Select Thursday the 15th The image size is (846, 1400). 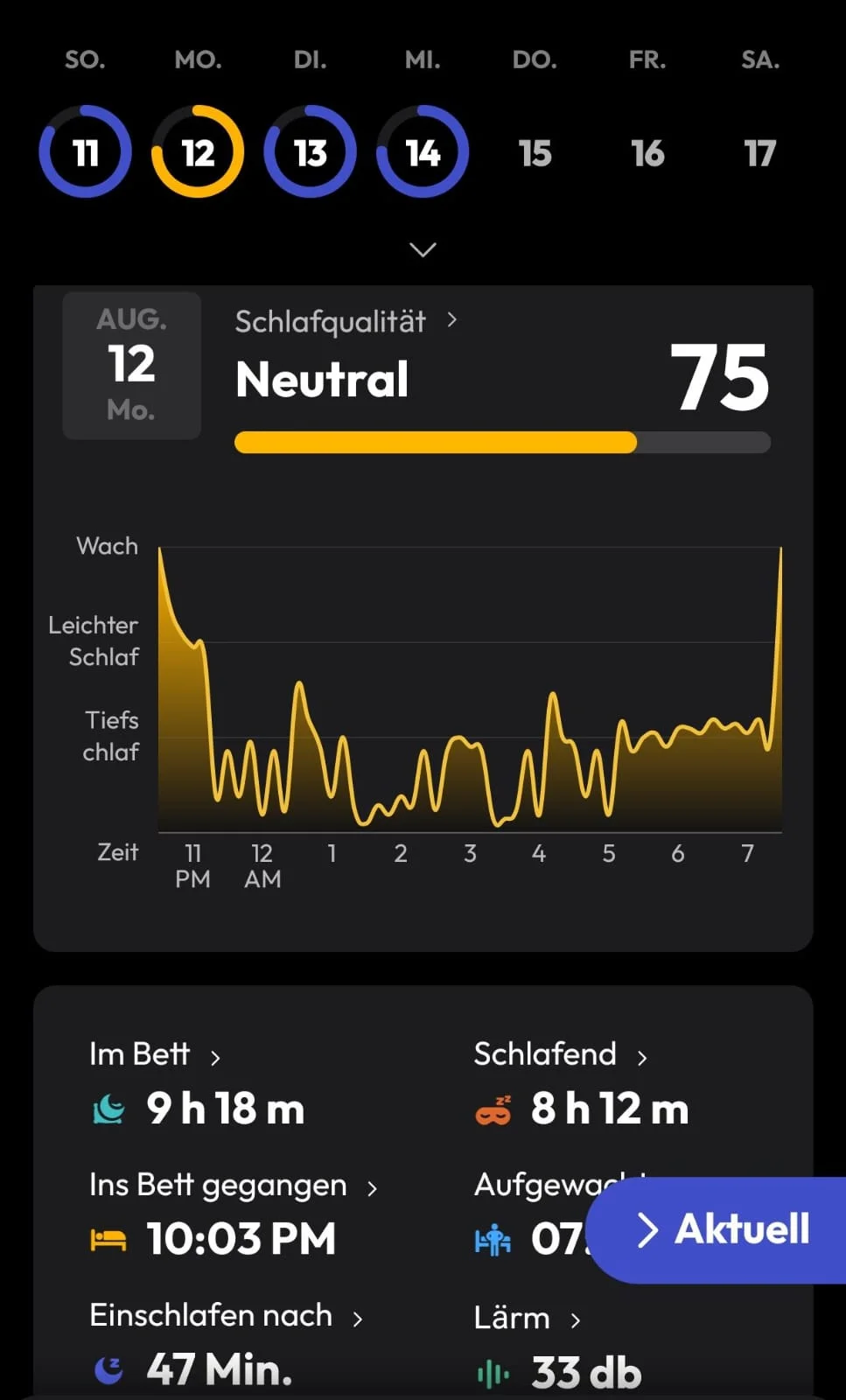[x=535, y=153]
